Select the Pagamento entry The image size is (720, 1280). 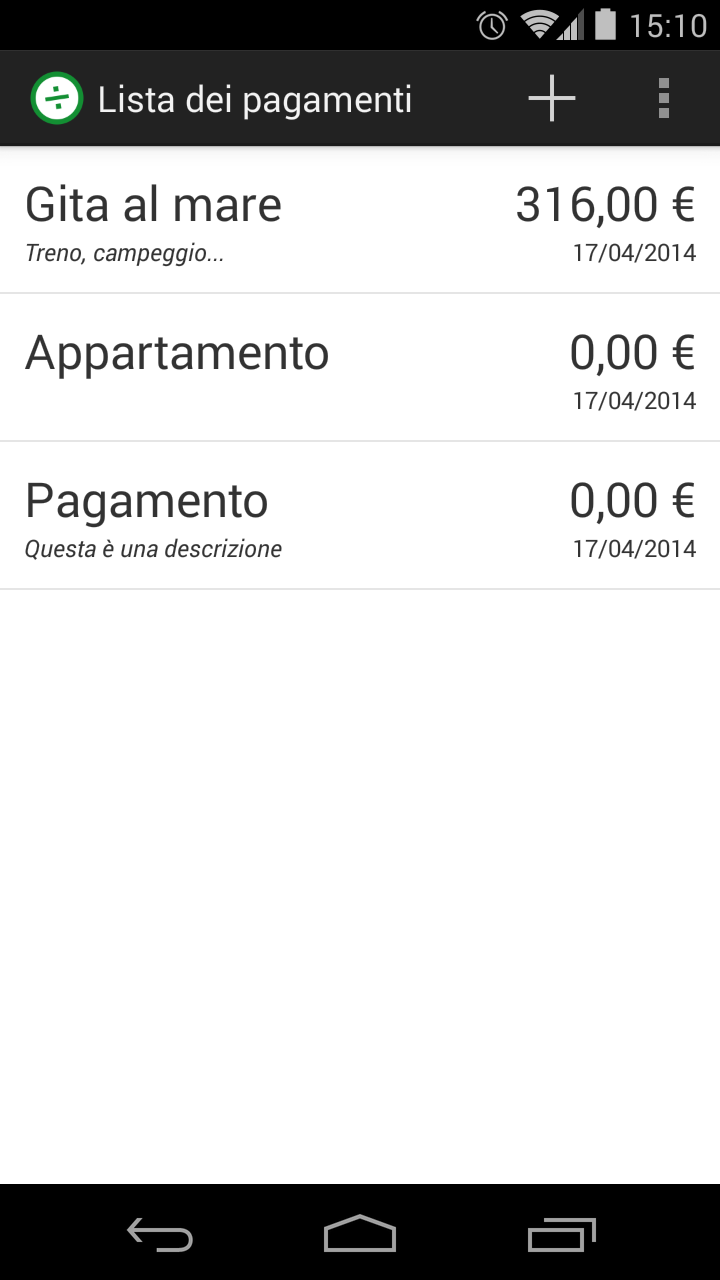click(360, 515)
